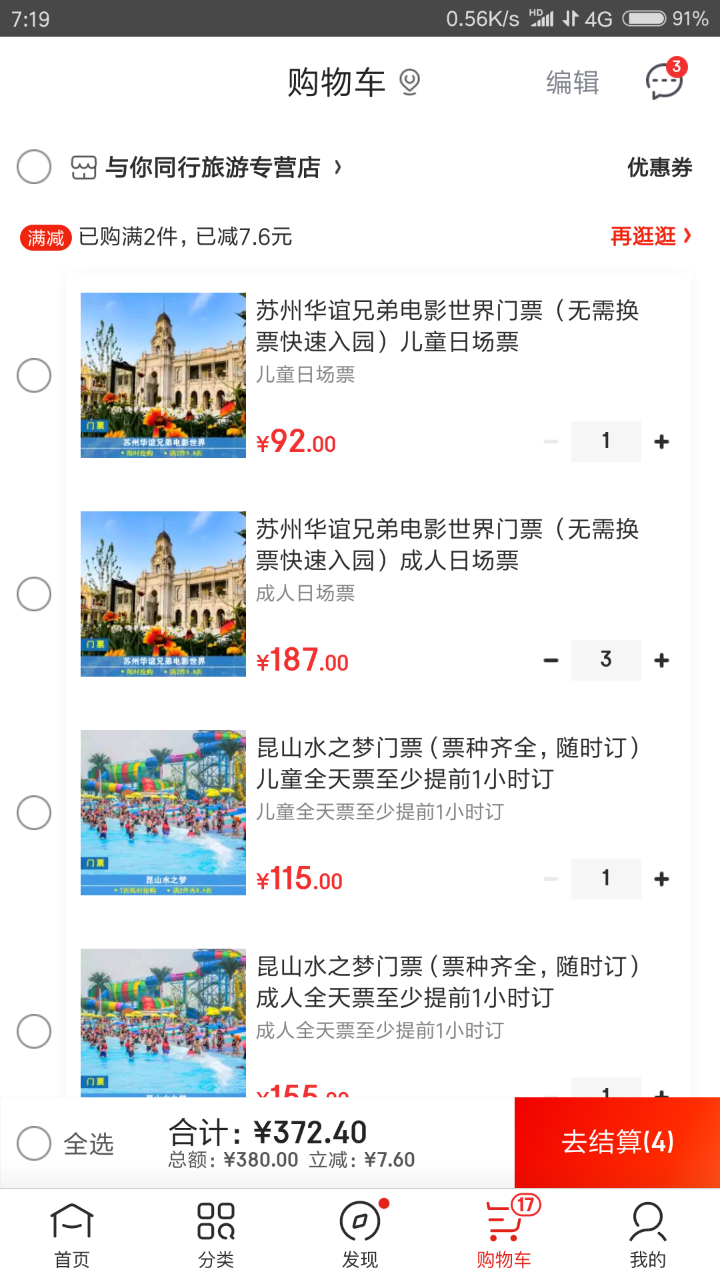This screenshot has width=720, height=1280.
Task: Increase quantity of 成人日场票
Action: (x=661, y=660)
